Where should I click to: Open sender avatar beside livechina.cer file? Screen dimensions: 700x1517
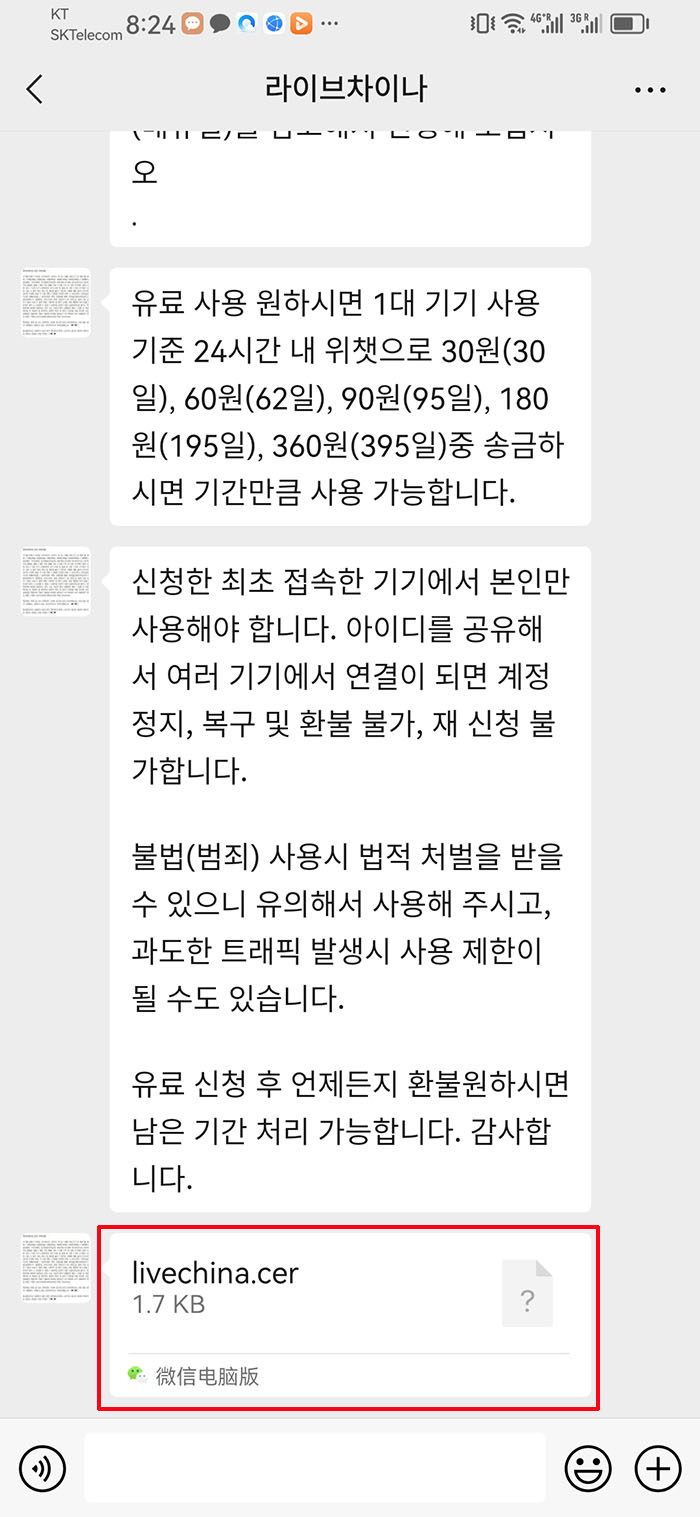tap(56, 1267)
